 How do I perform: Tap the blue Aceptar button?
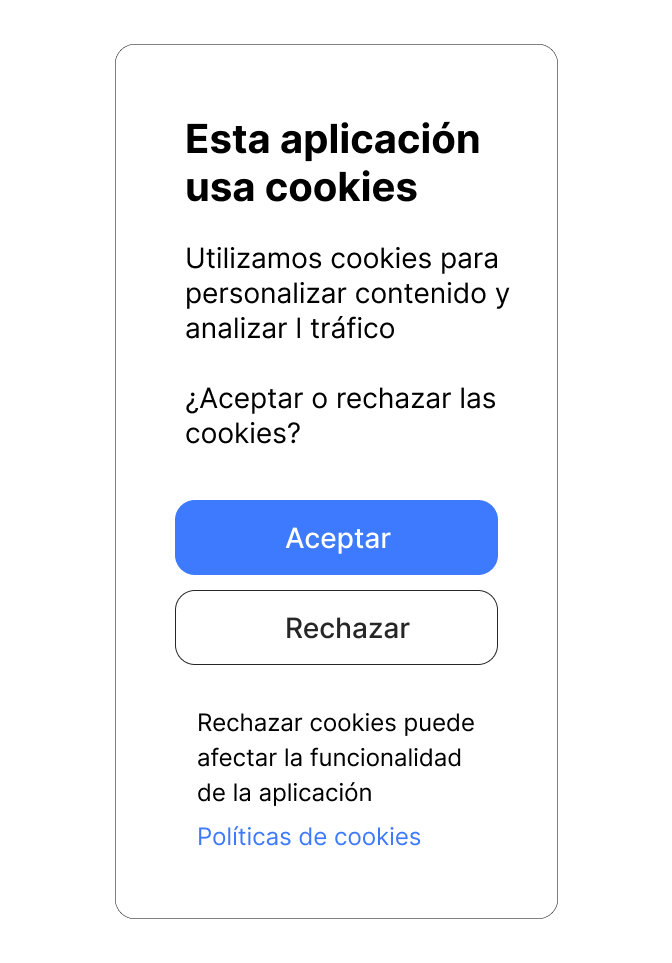336,538
